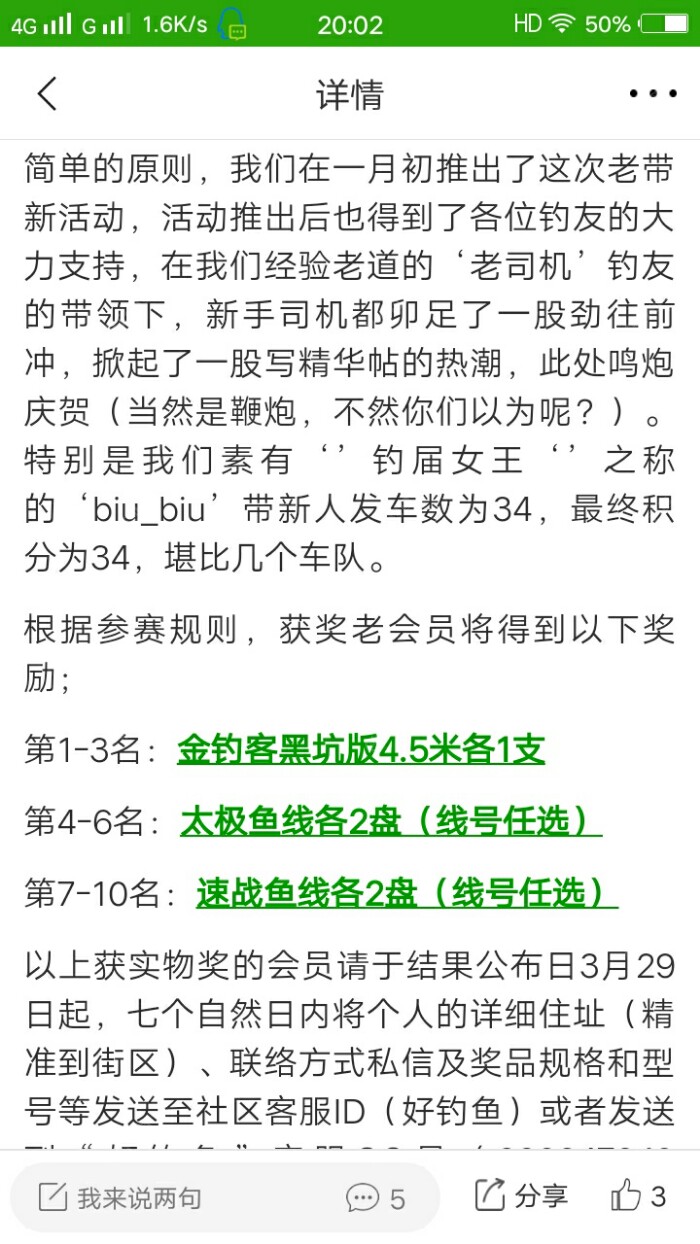Open the 太极鱼线各2盘 prize link
700x1244 pixels.
pos(390,821)
